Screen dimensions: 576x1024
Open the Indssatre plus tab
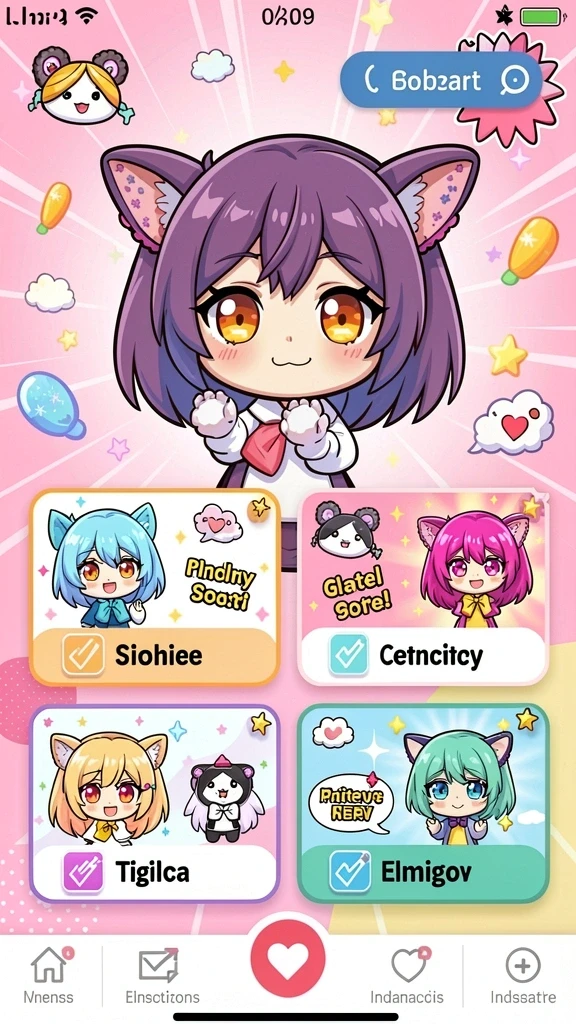click(523, 976)
